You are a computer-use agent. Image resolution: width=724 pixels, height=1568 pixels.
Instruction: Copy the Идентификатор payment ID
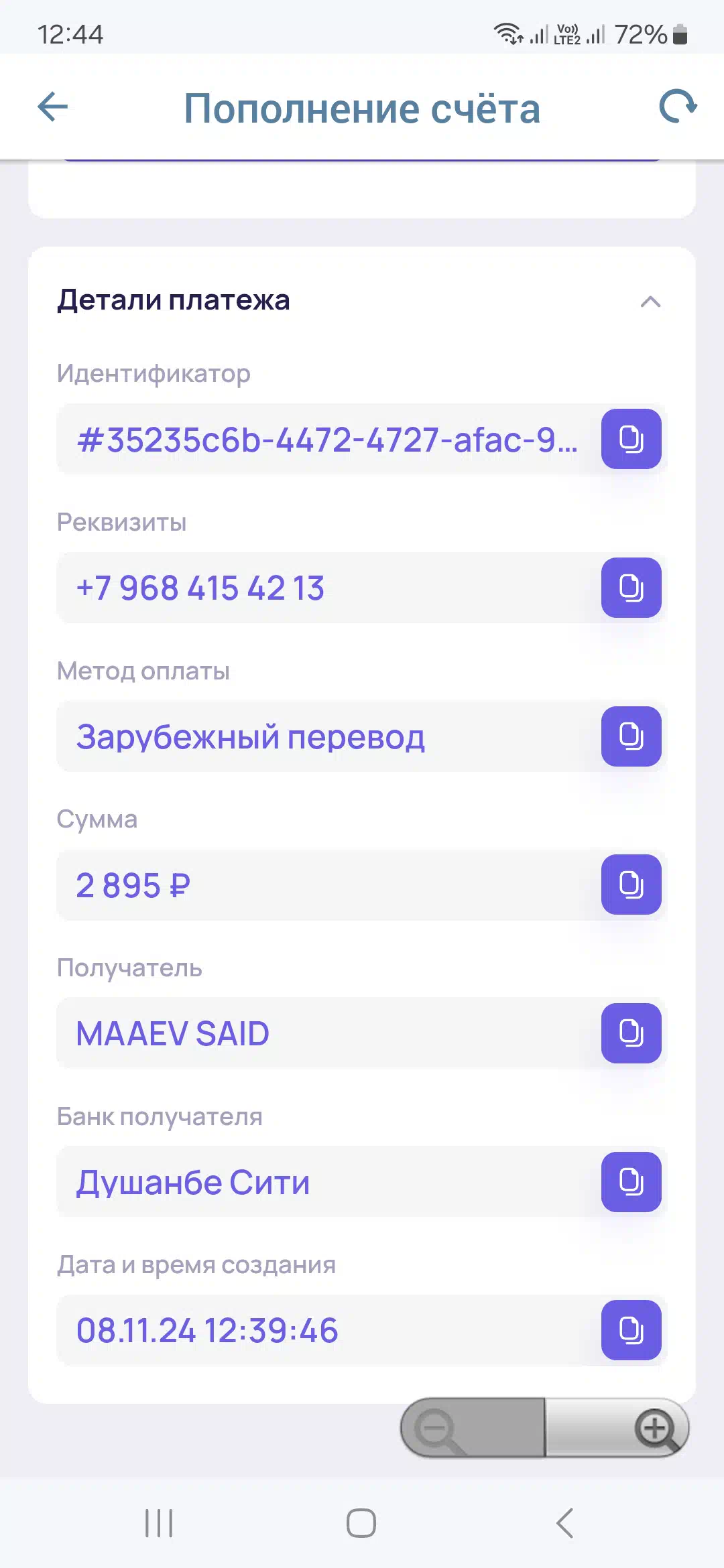631,439
